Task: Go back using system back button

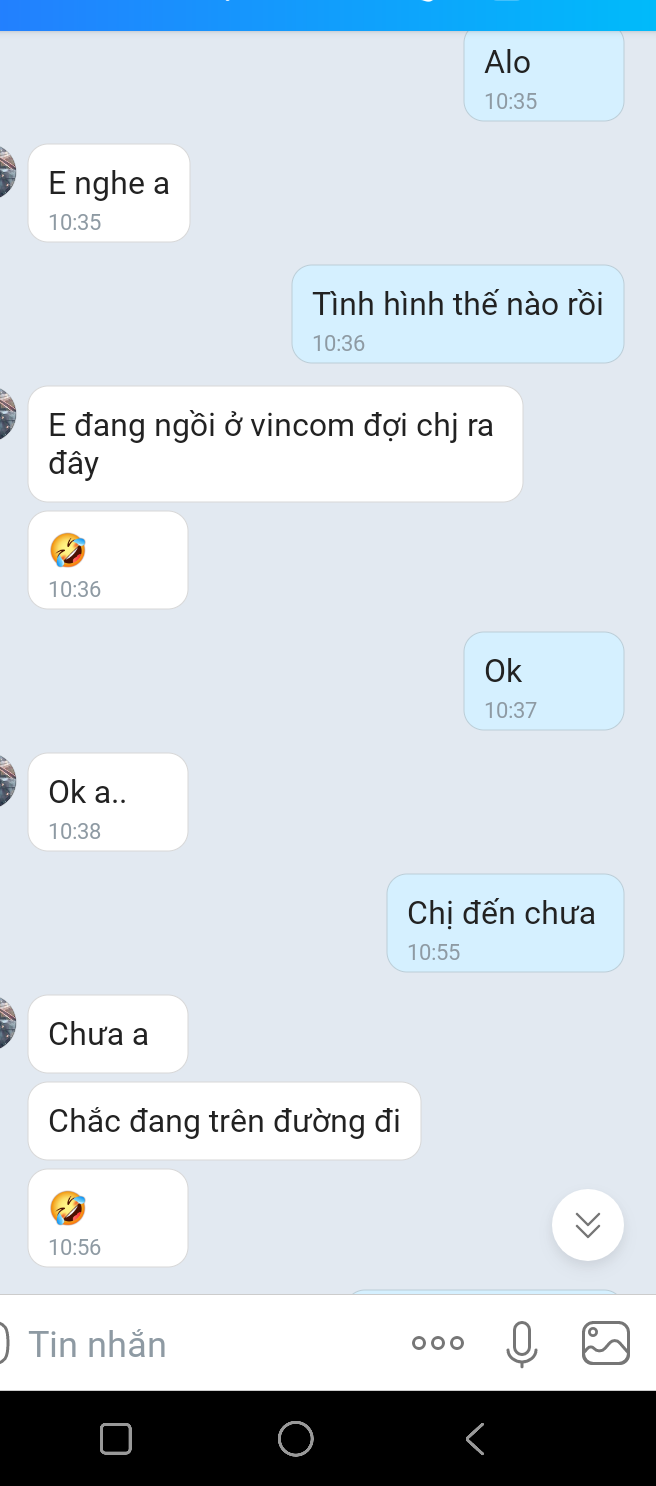Action: 475,1439
